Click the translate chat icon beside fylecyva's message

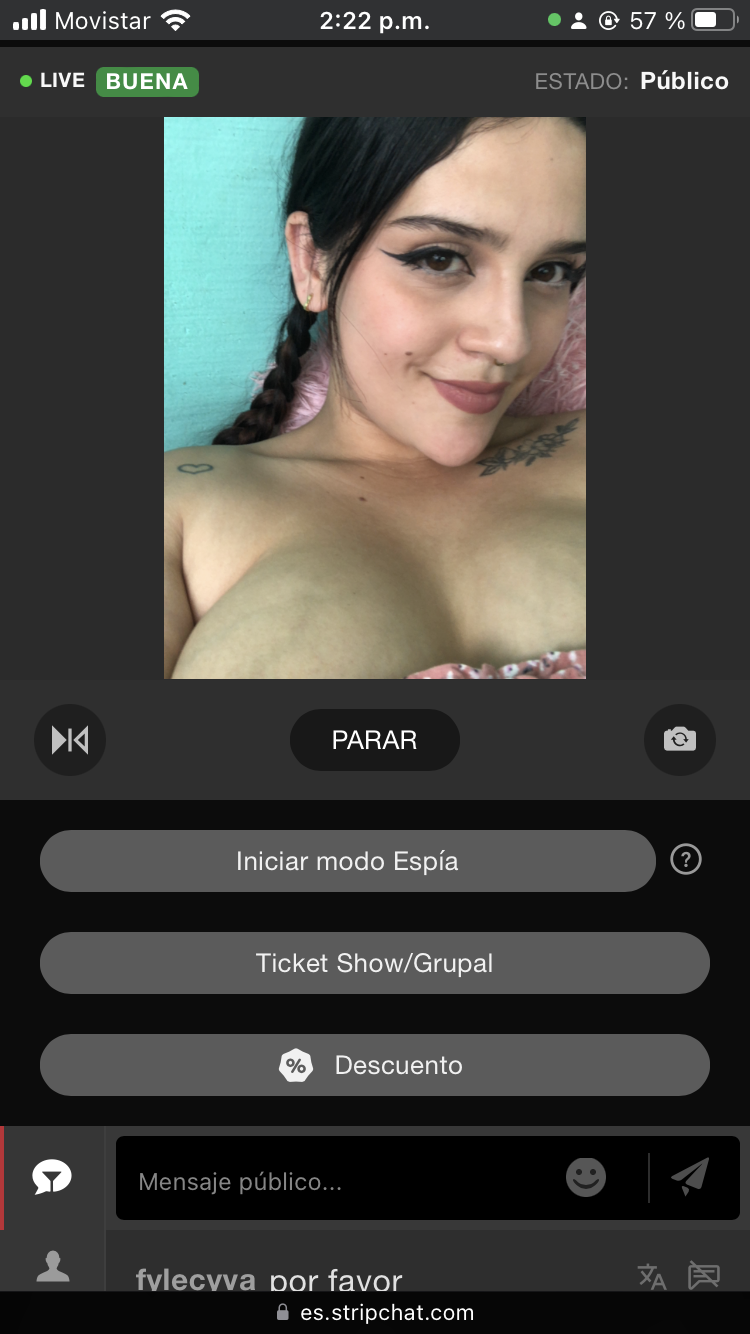coord(651,1277)
